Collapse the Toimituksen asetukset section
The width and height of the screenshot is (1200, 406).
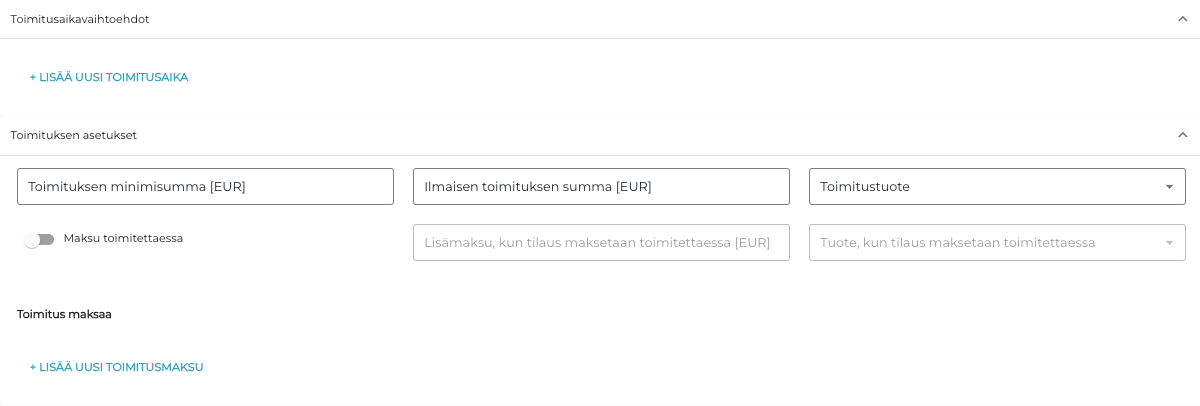pos(1182,135)
